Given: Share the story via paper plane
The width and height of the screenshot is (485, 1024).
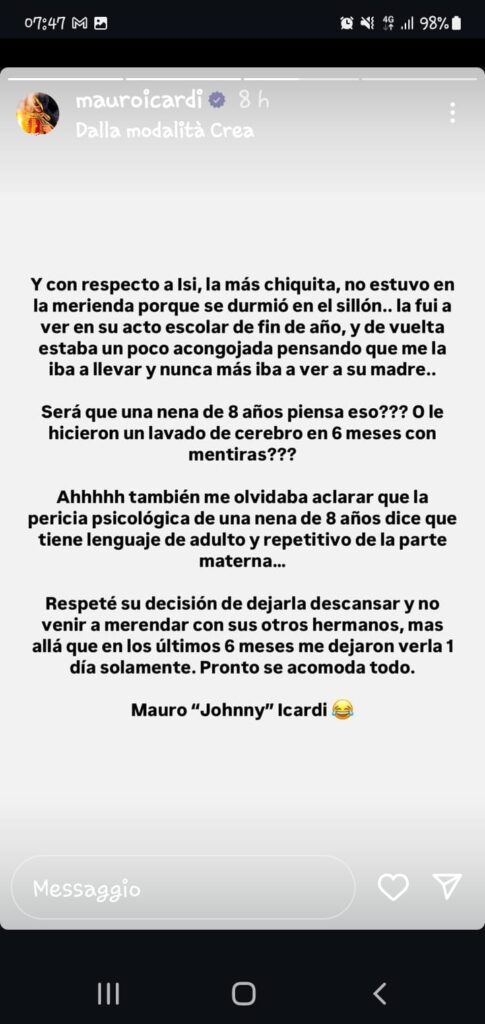Looking at the screenshot, I should coord(447,887).
